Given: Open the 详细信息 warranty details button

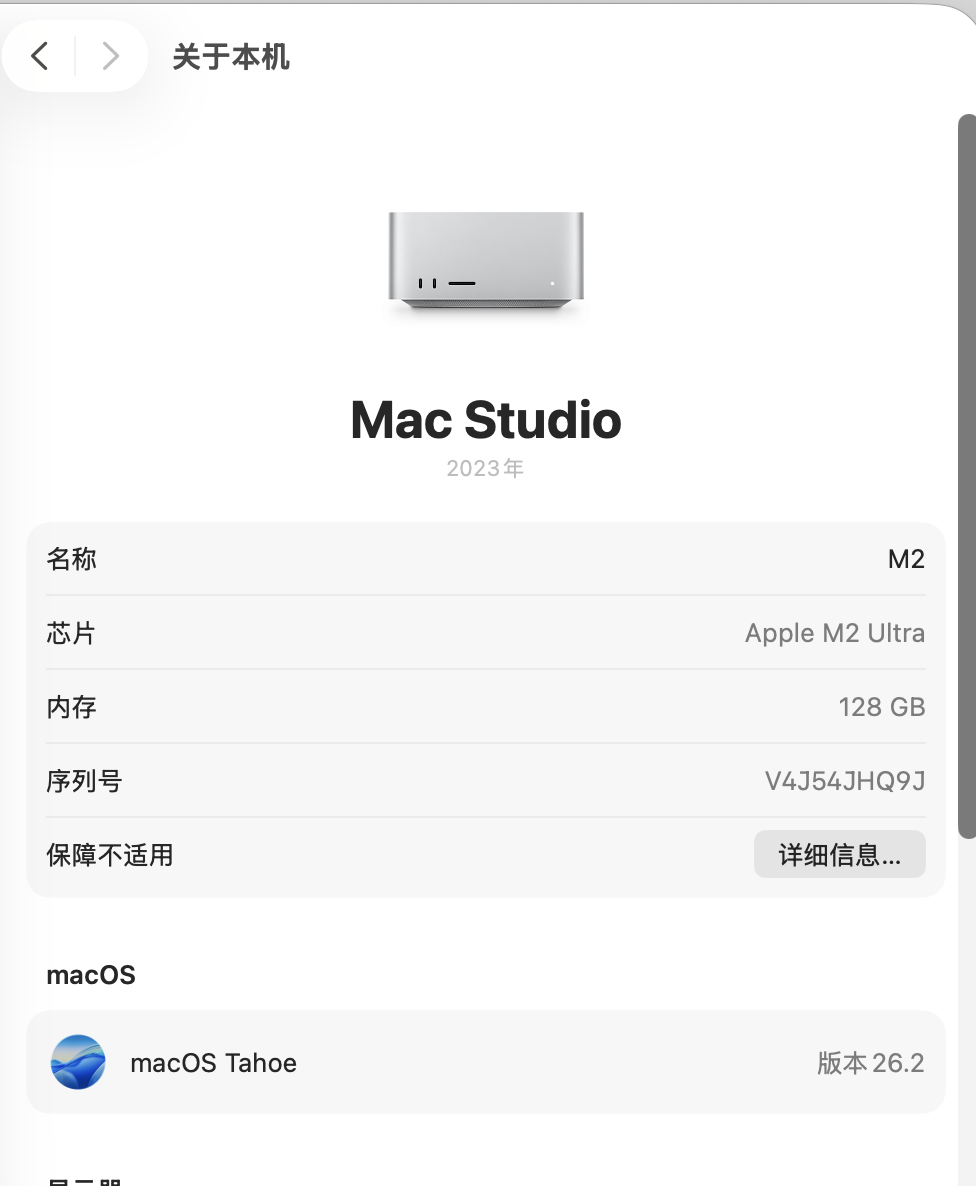Looking at the screenshot, I should 839,855.
